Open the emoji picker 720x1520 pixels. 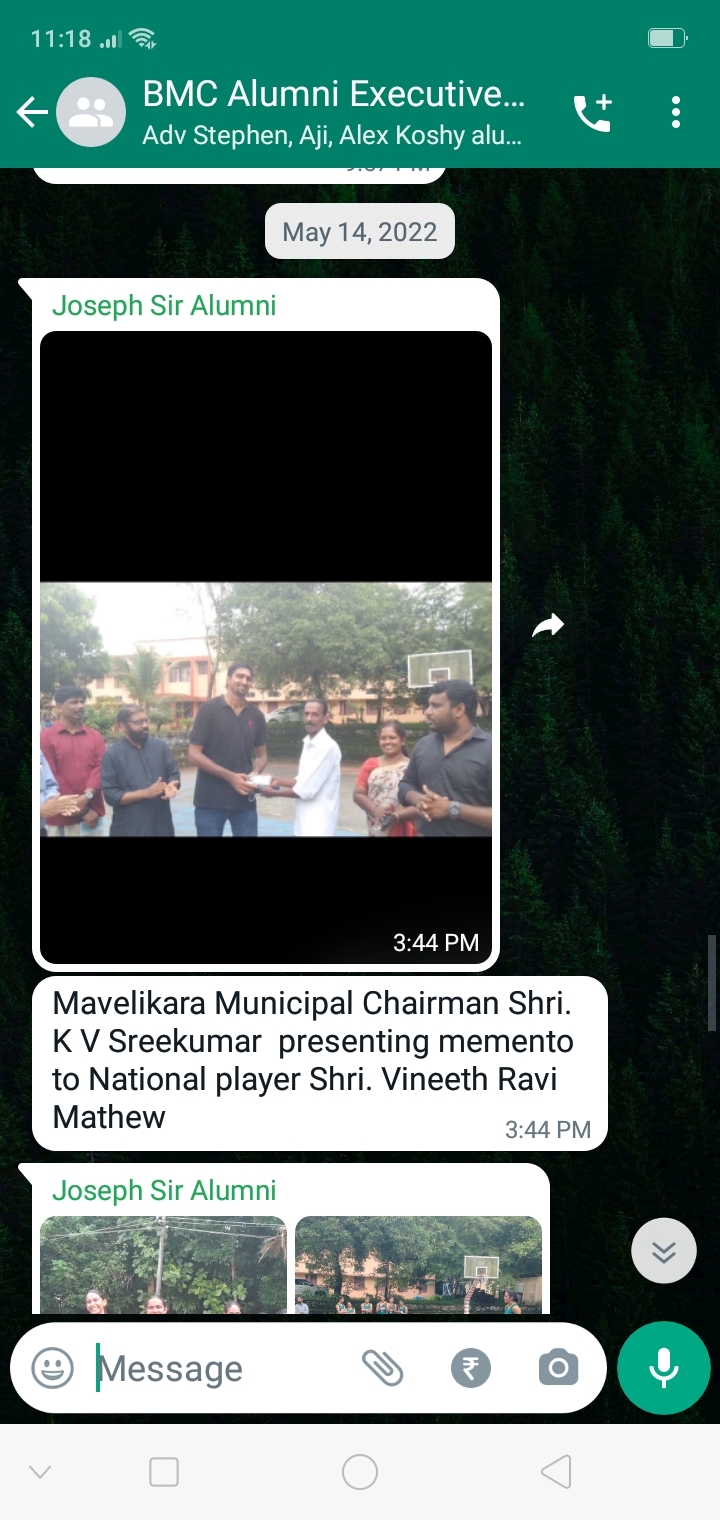tap(52, 1368)
